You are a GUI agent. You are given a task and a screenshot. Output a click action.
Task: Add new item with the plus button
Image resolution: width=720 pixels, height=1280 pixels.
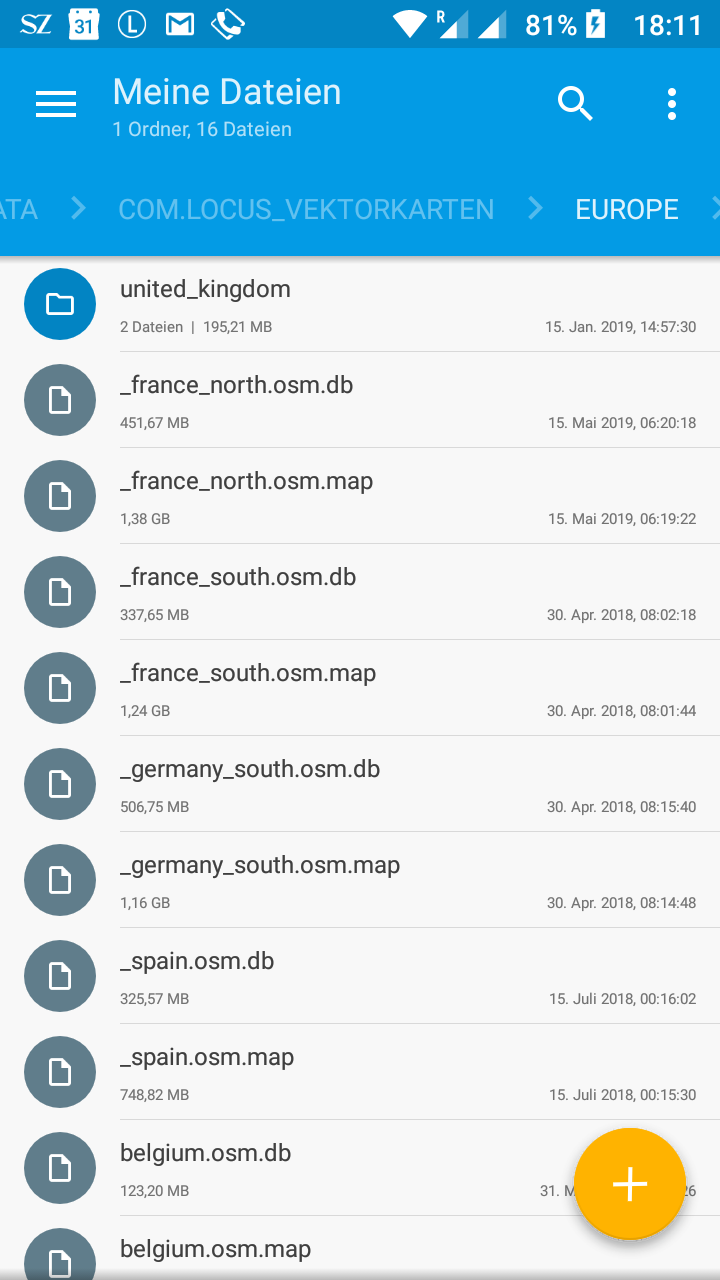630,1184
